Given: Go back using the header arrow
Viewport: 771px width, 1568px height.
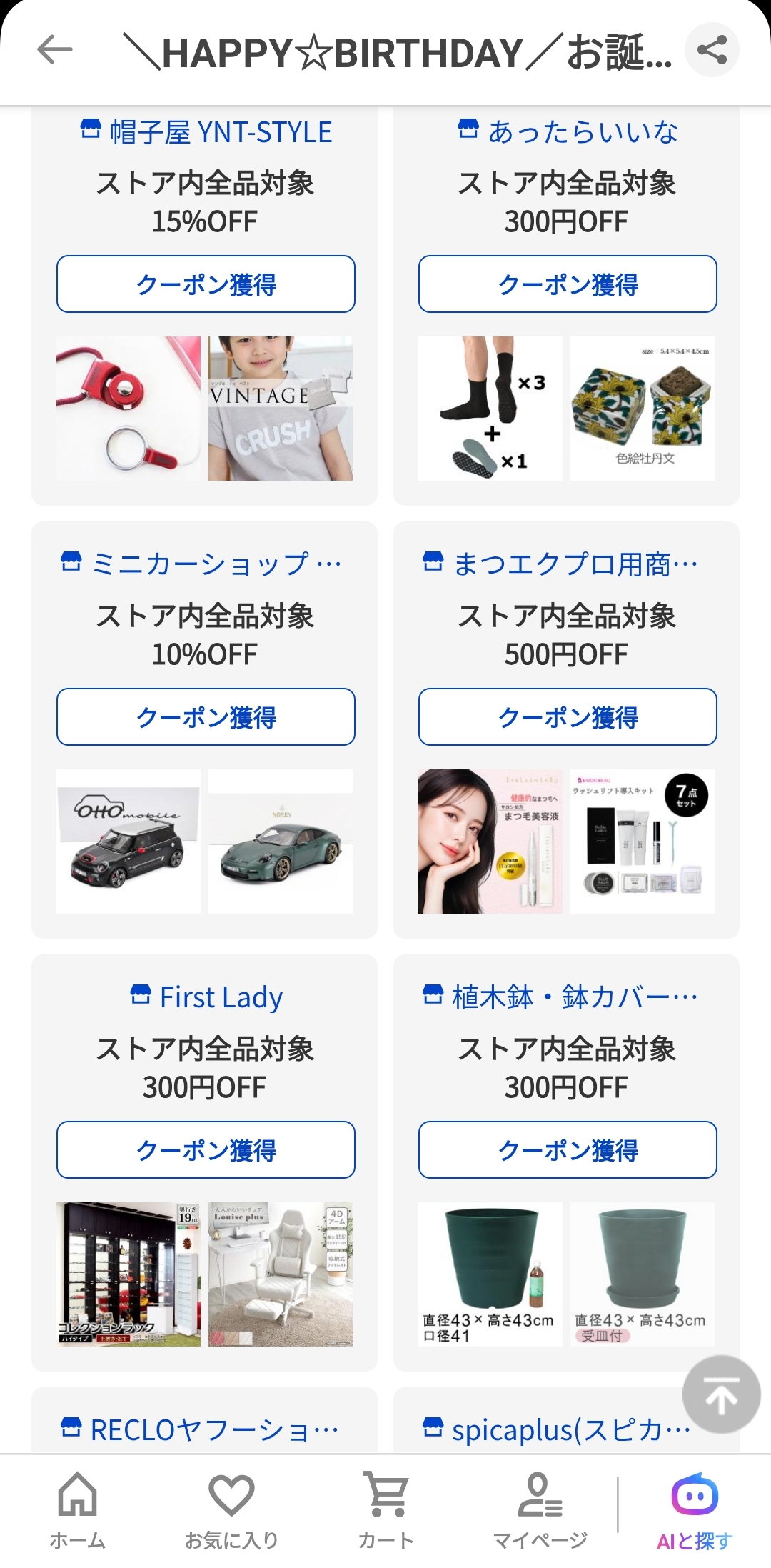Looking at the screenshot, I should tap(55, 50).
